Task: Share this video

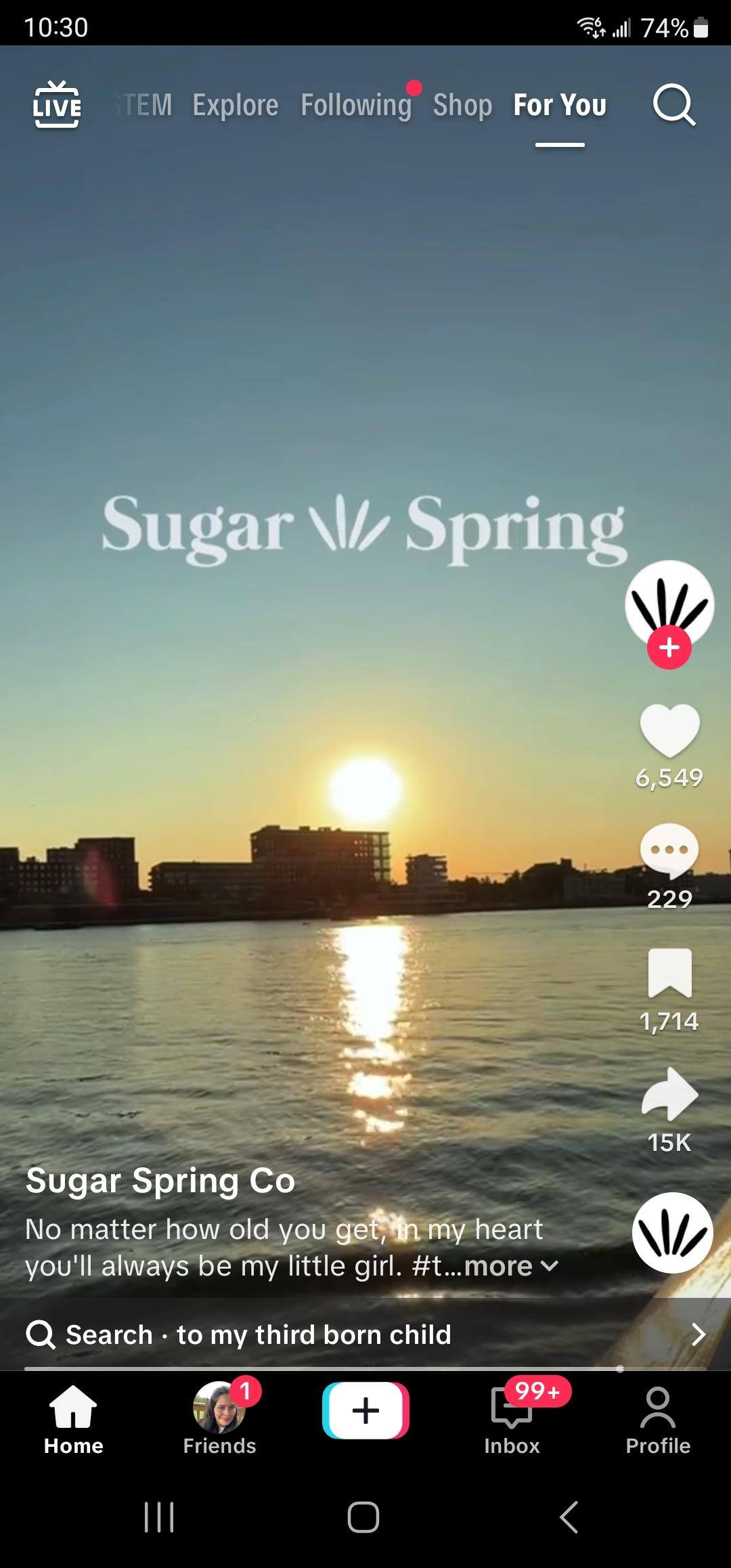Action: click(x=669, y=1094)
